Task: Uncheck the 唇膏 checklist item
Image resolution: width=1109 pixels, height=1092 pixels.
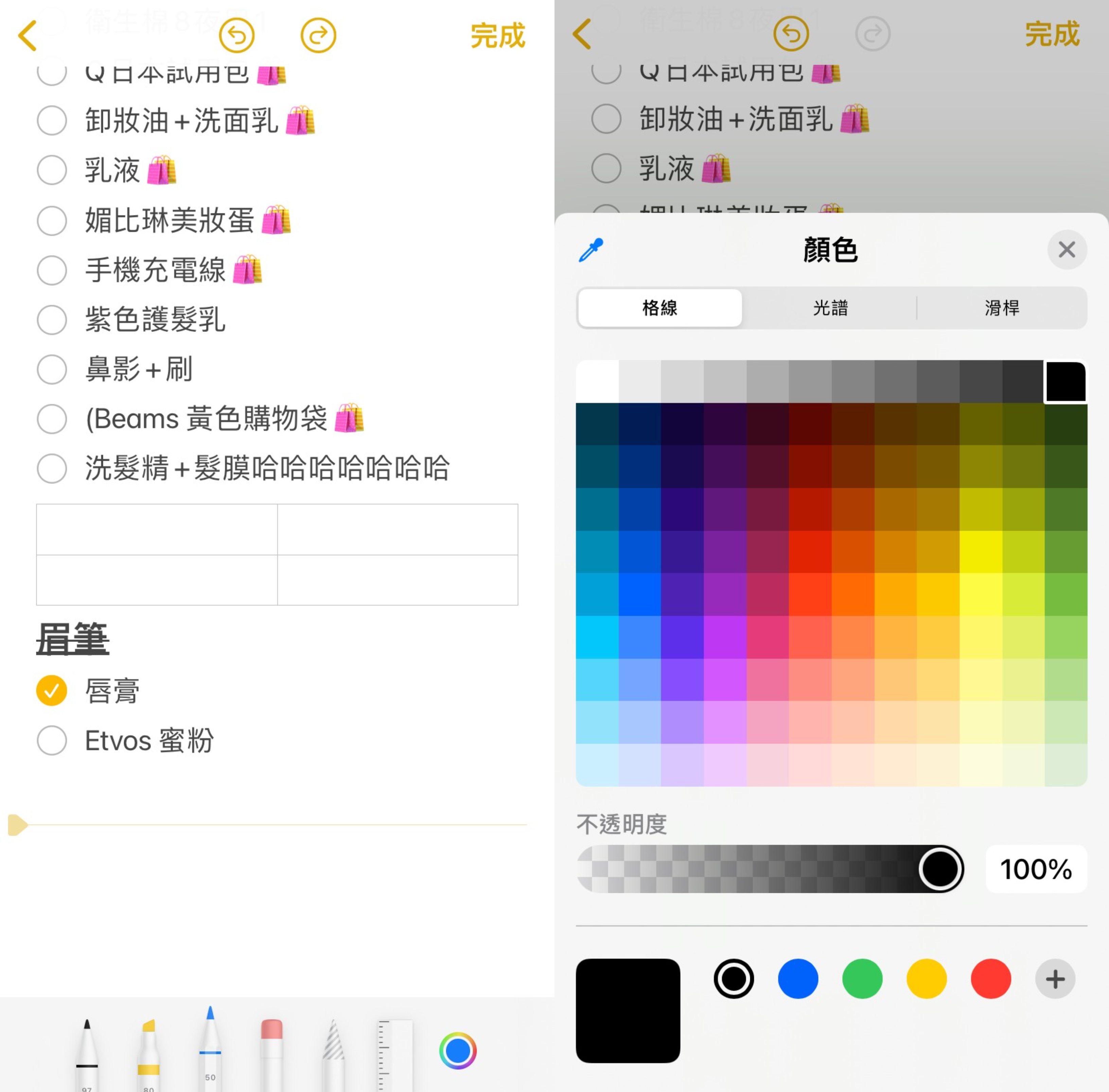Action: point(52,690)
